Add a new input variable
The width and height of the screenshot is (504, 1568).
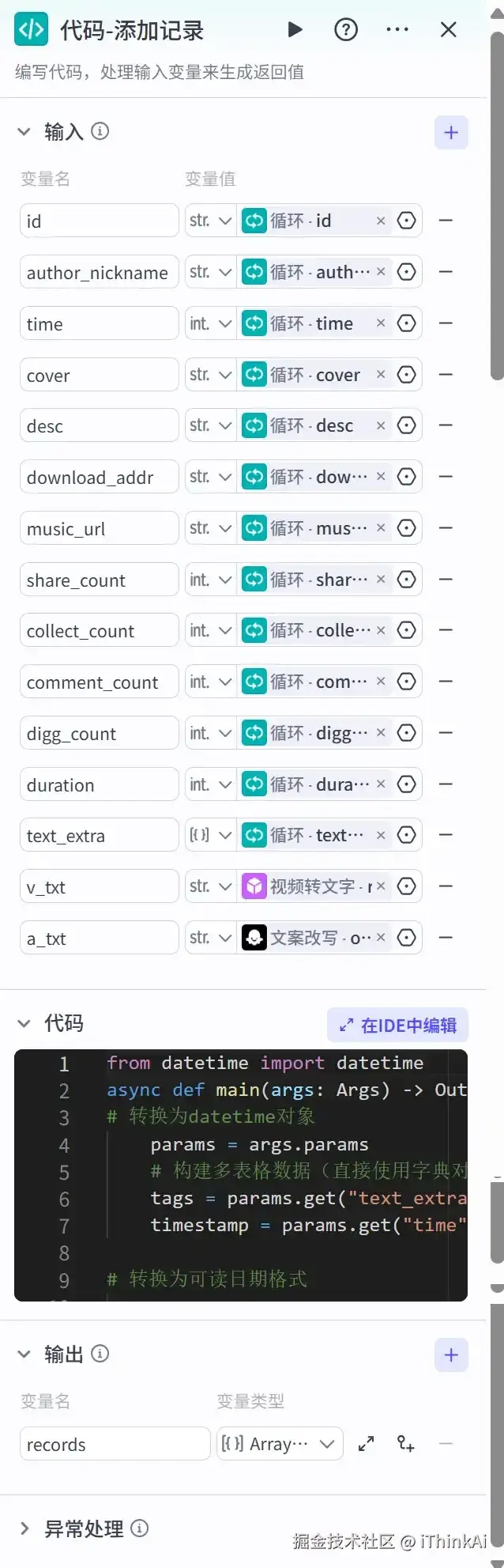pos(451,132)
